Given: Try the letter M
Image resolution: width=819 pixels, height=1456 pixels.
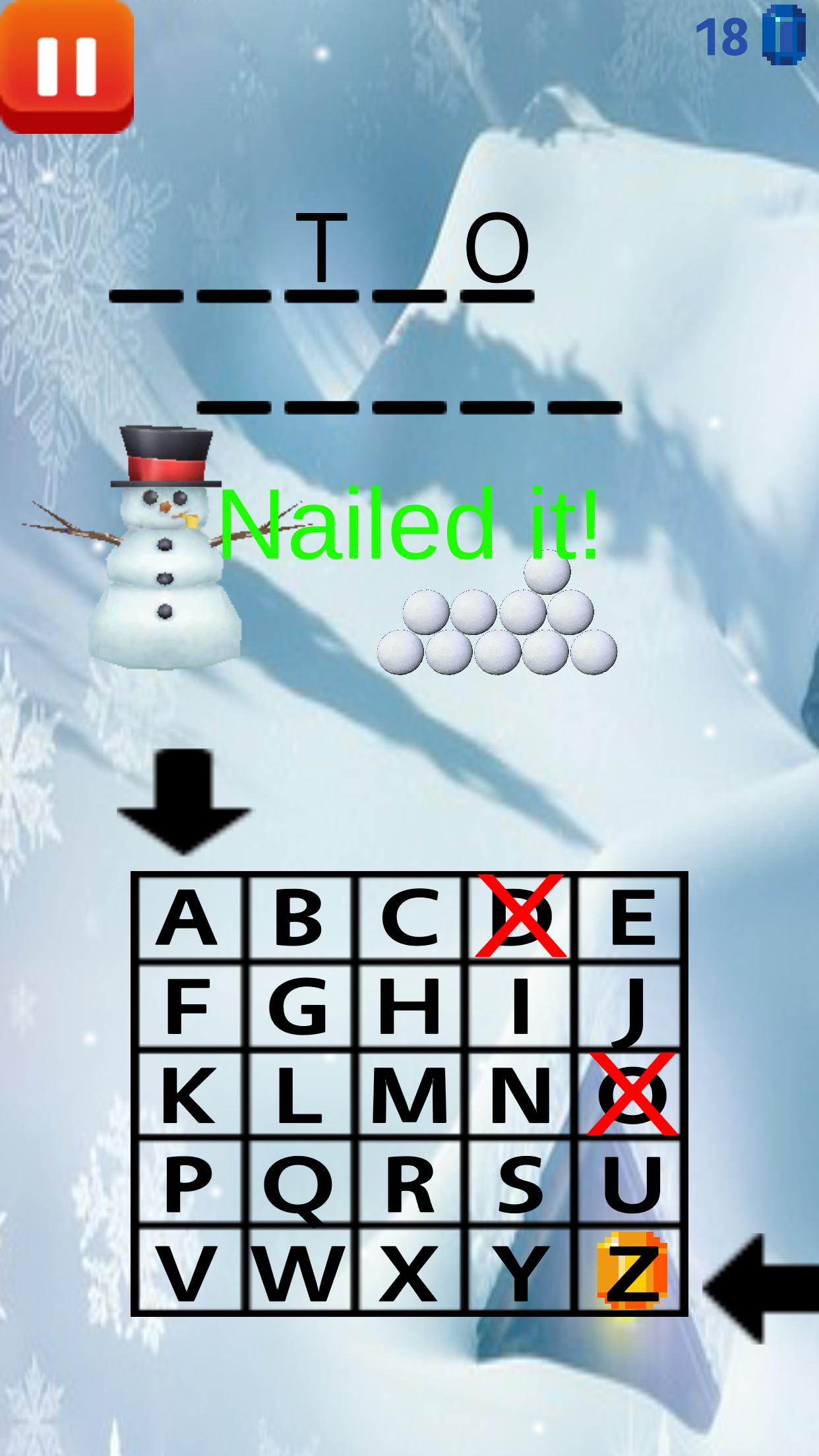Looking at the screenshot, I should (409, 1096).
